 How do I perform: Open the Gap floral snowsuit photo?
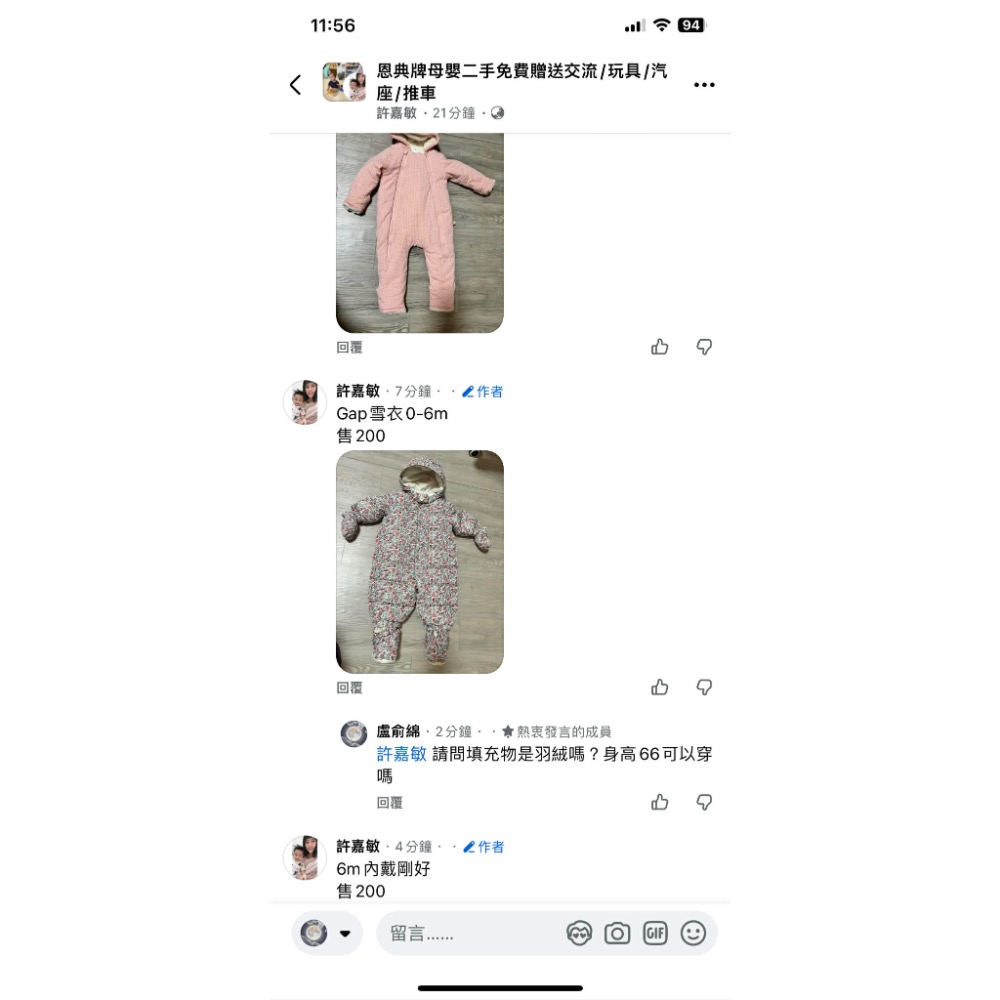(419, 561)
